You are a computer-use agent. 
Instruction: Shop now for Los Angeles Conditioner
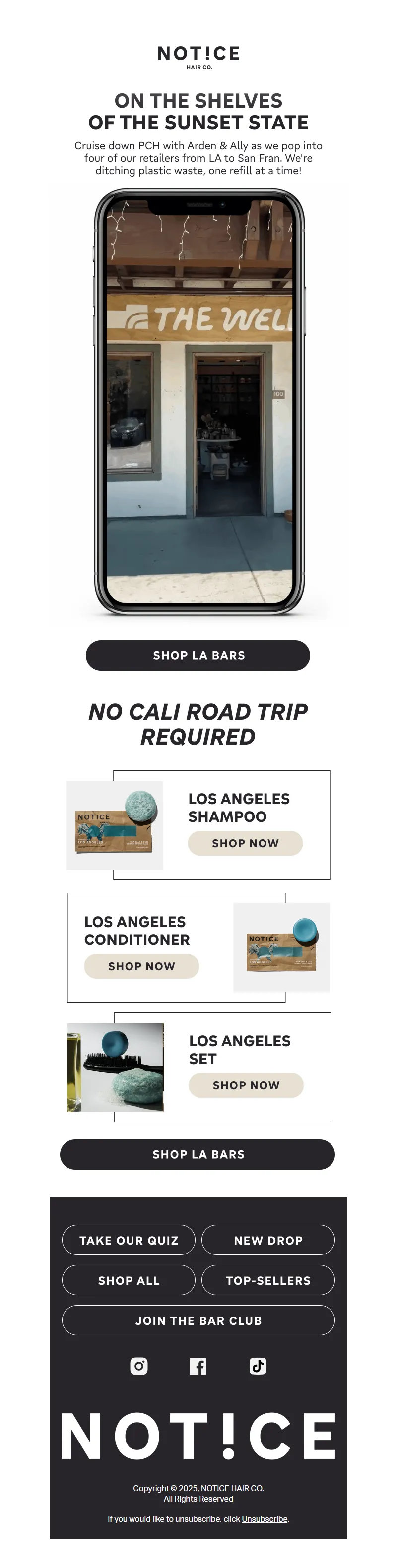click(x=141, y=966)
